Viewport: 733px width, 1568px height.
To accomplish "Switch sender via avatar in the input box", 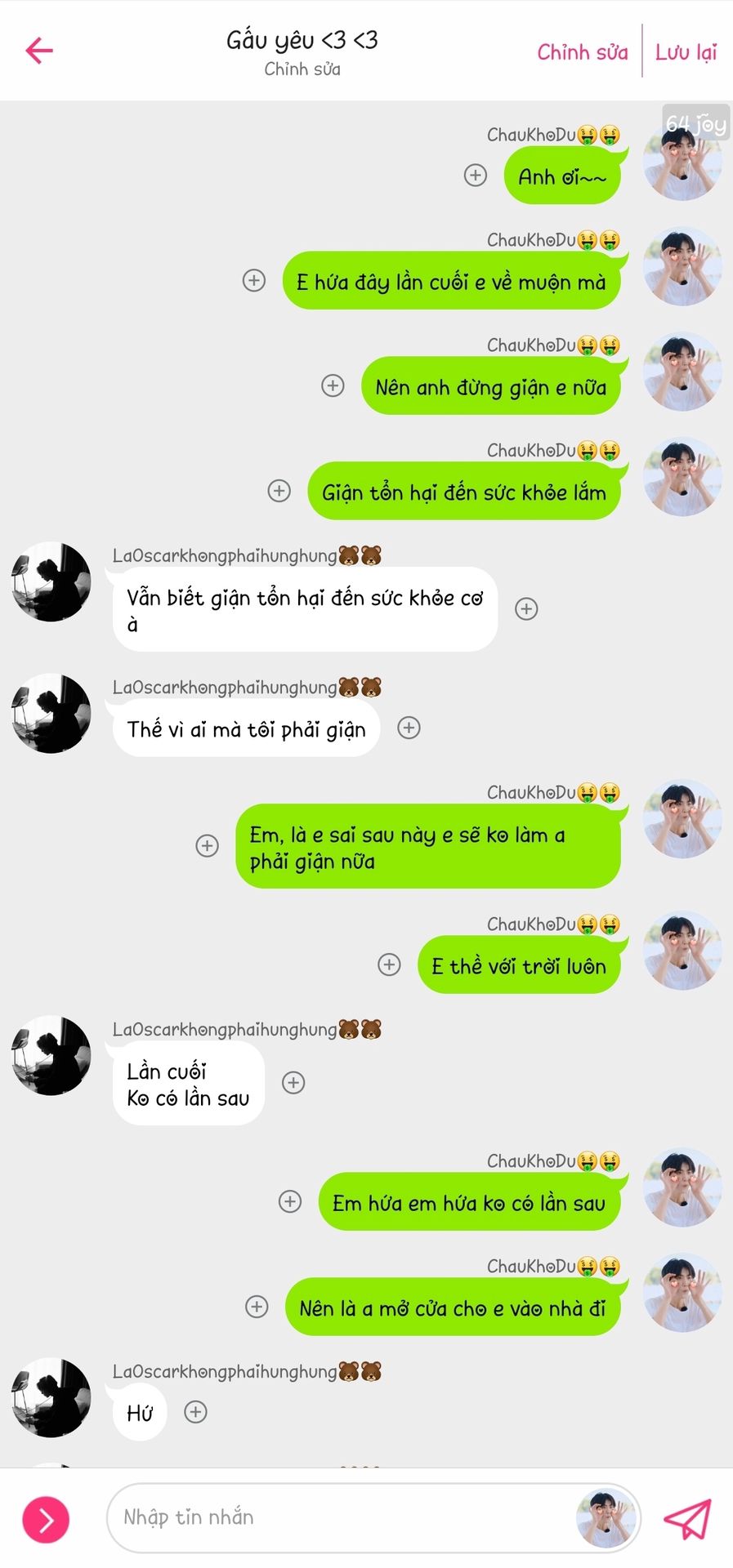I will coord(606,1518).
